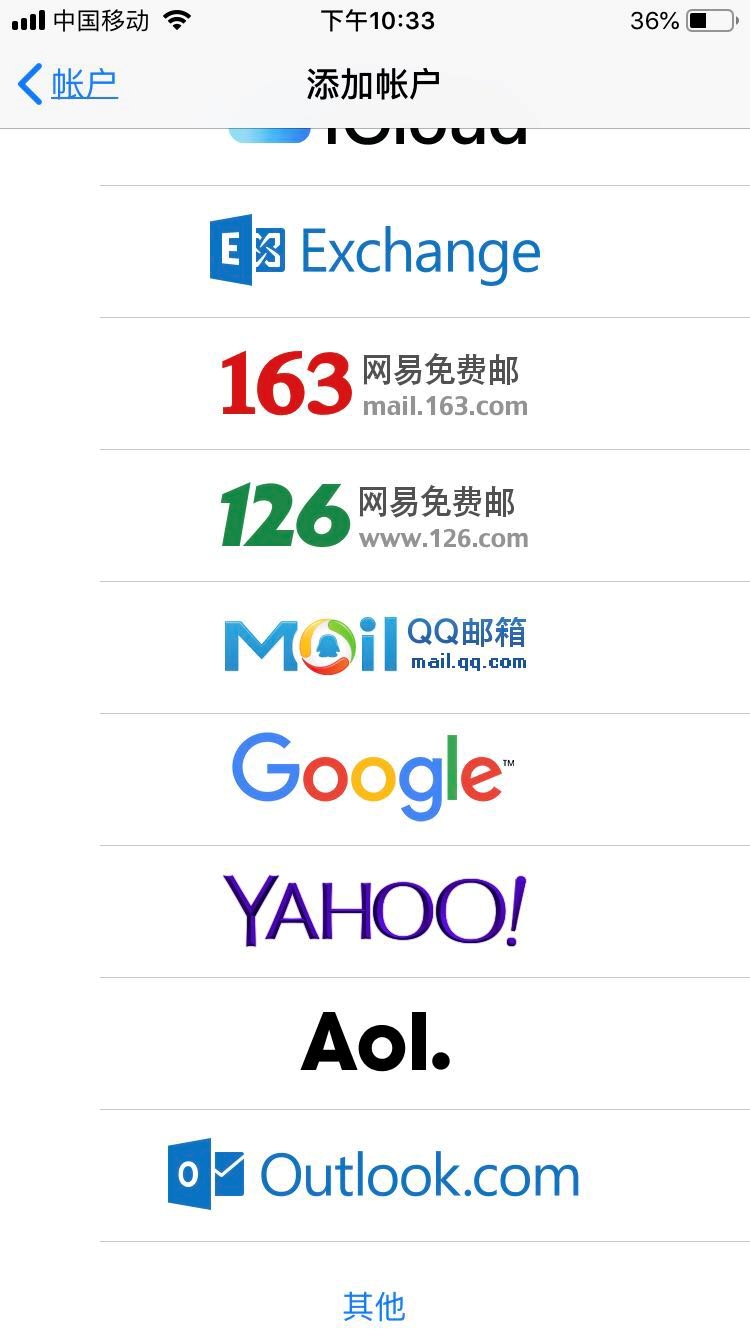Select Yahoo as the mail provider
750x1334 pixels.
tap(375, 911)
